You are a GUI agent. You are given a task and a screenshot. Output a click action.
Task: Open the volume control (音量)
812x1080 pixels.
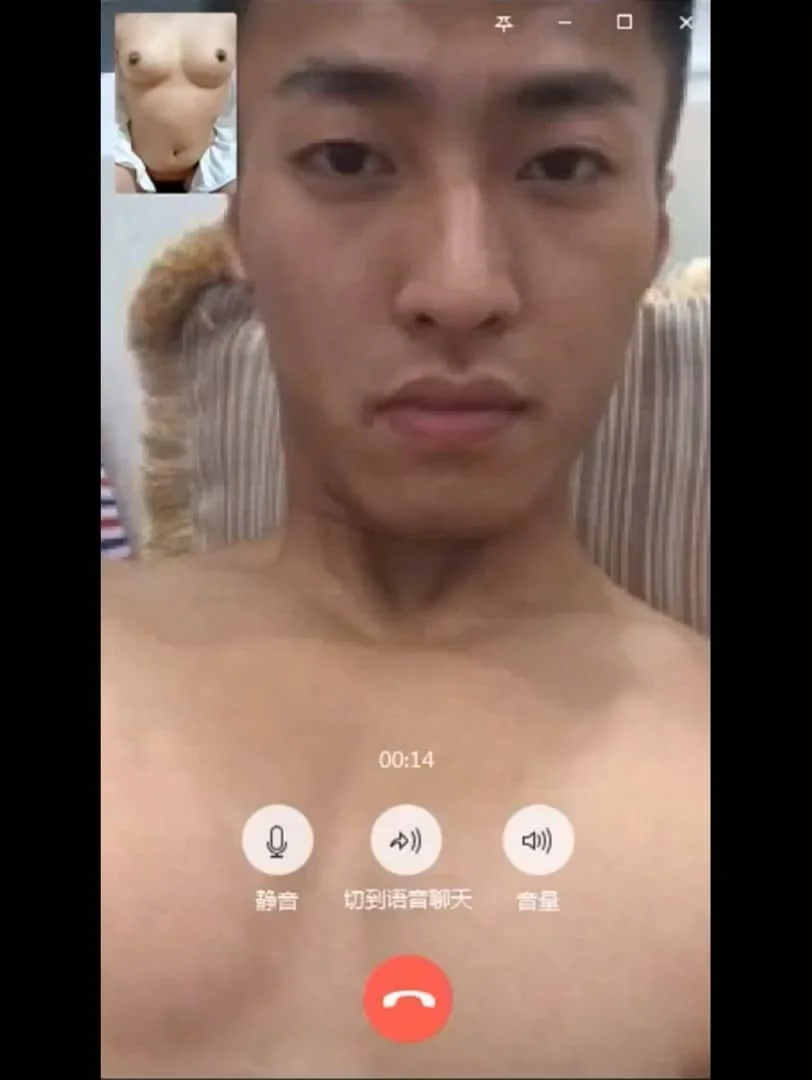(x=538, y=841)
